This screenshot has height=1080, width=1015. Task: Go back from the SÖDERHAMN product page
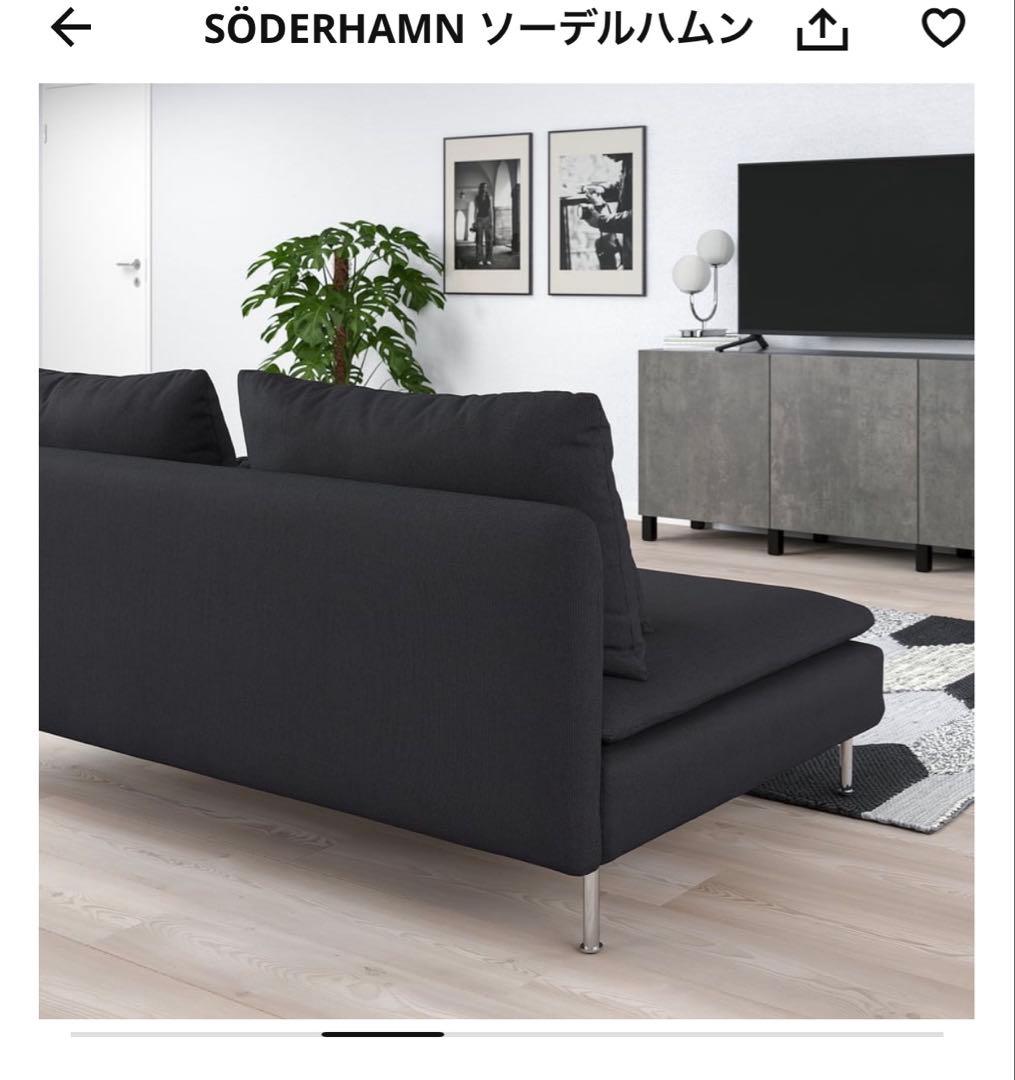point(70,30)
